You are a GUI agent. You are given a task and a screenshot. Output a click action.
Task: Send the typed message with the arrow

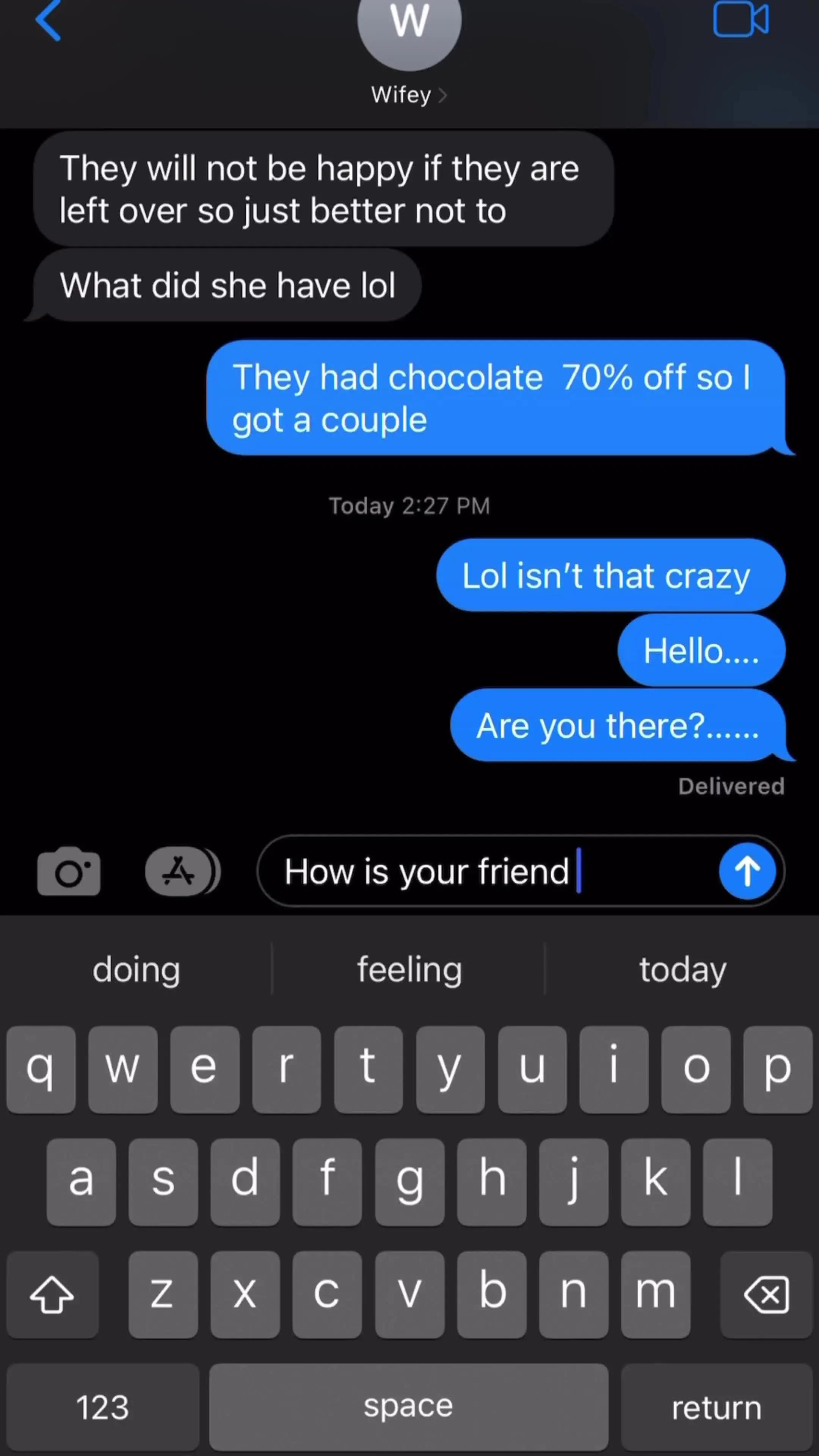(747, 871)
